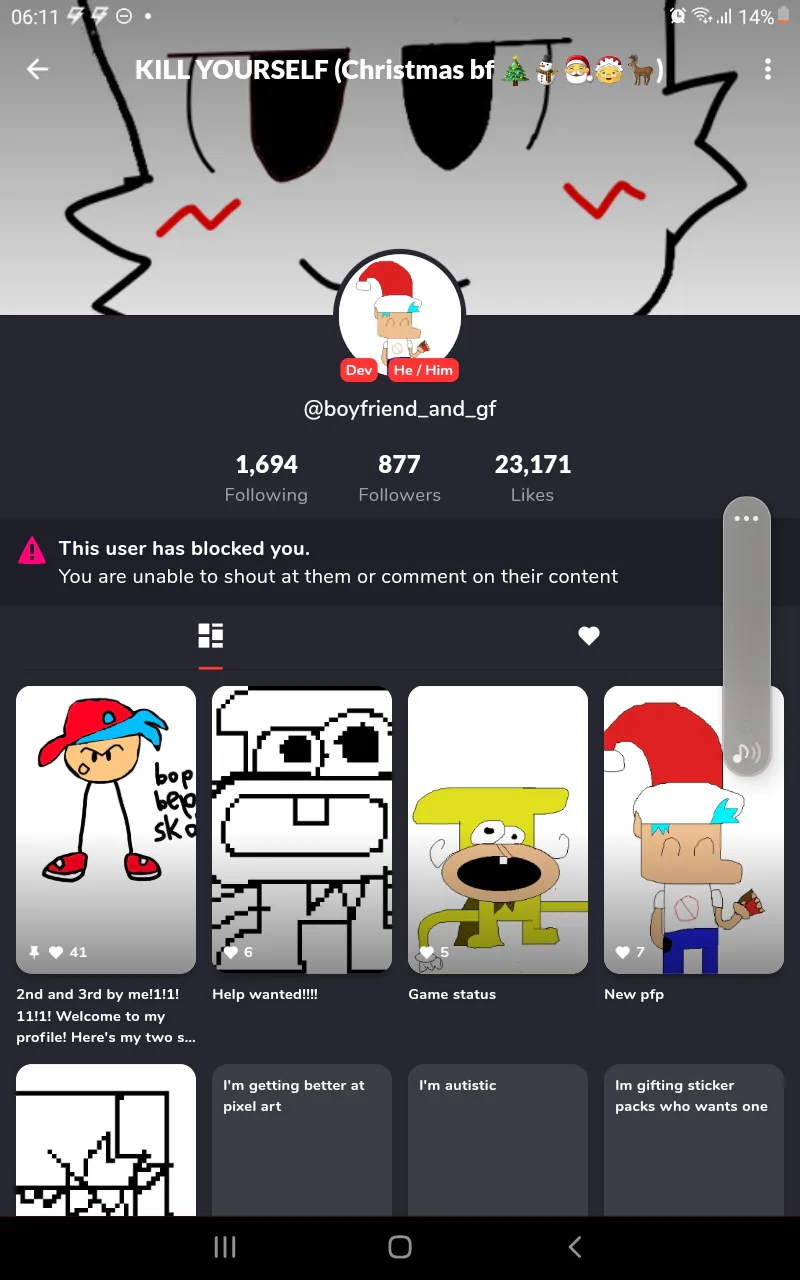Switch to the liked posts heart tab
This screenshot has width=800, height=1280.
(589, 636)
